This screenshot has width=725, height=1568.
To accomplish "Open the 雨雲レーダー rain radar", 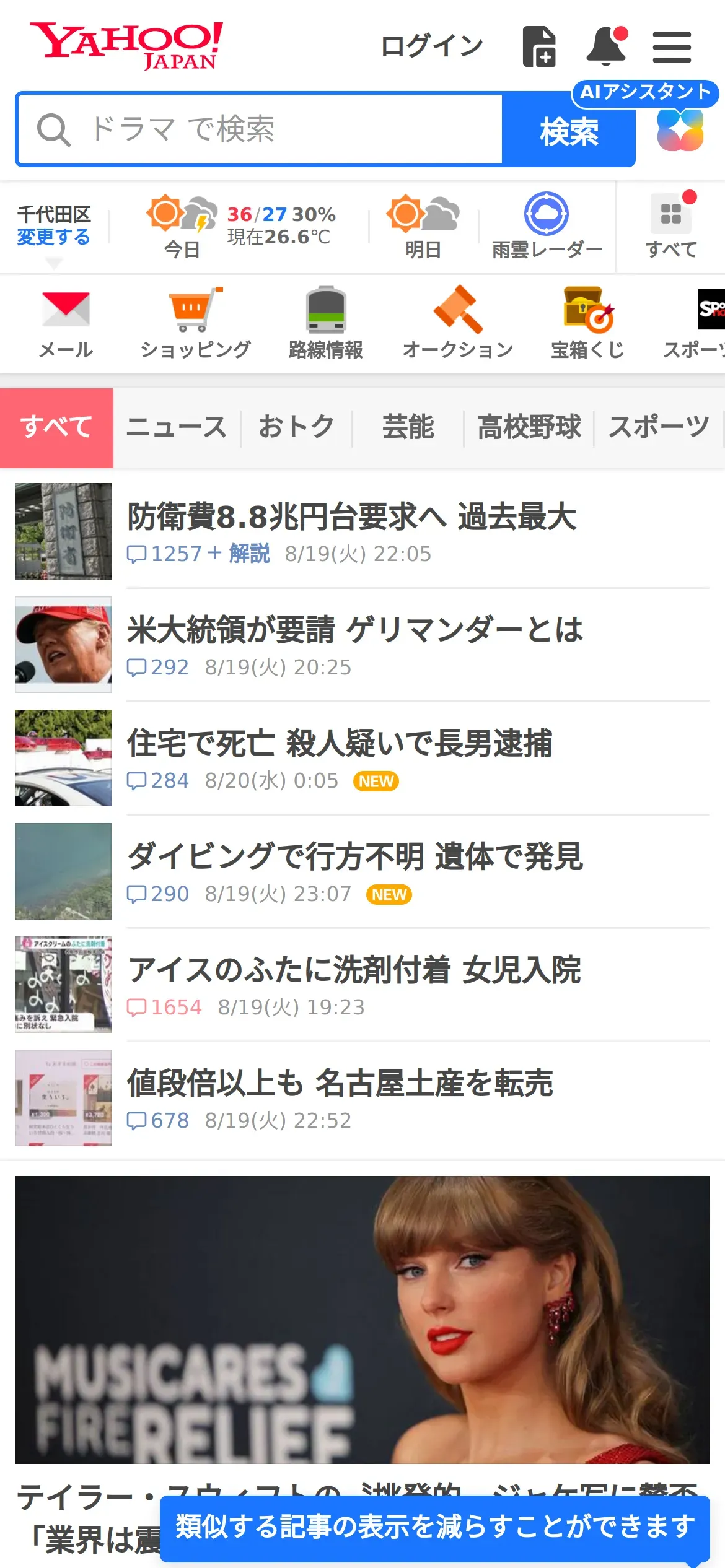I will (547, 226).
